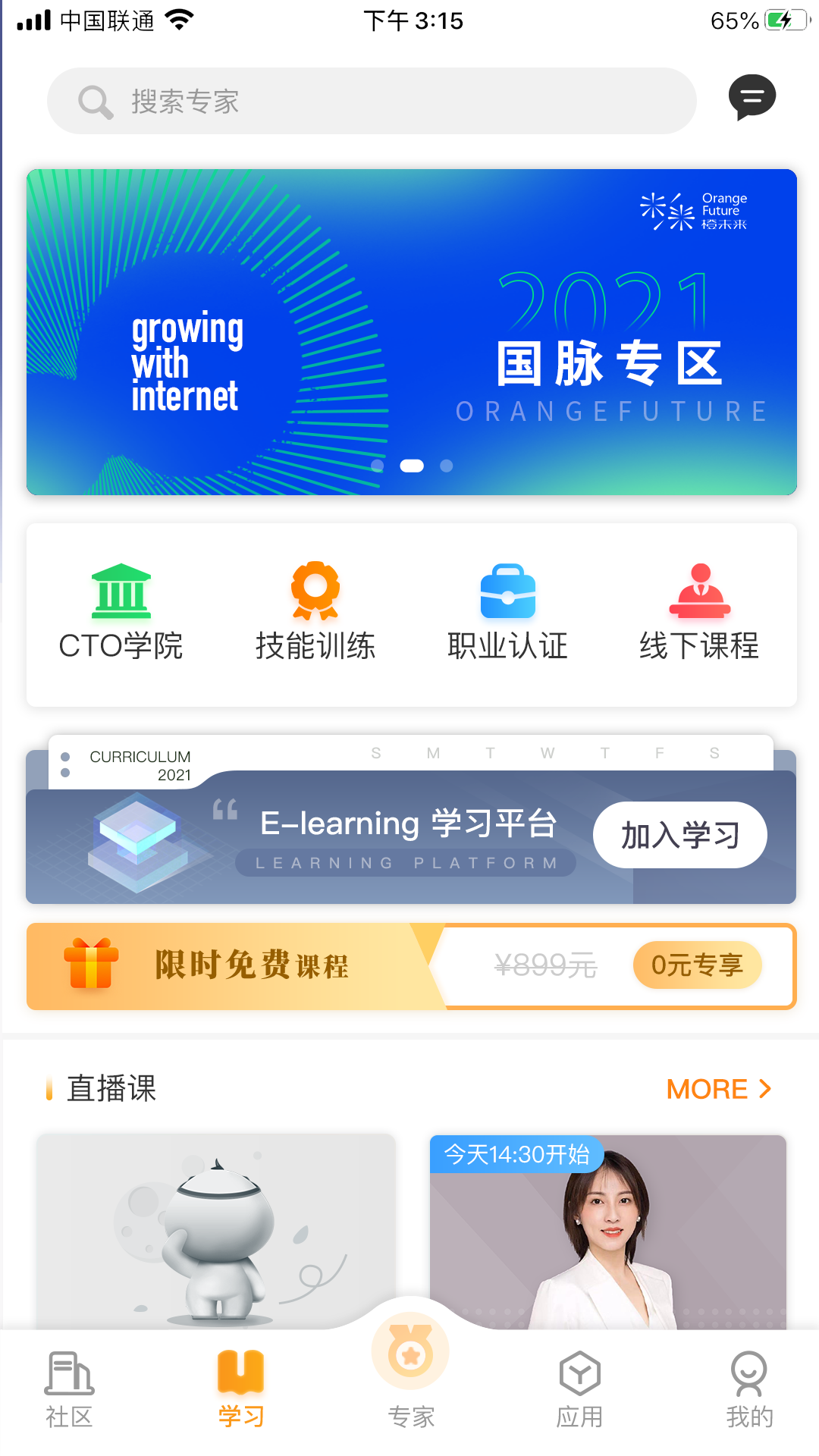
Task: Open 职业认证 category
Action: click(507, 613)
